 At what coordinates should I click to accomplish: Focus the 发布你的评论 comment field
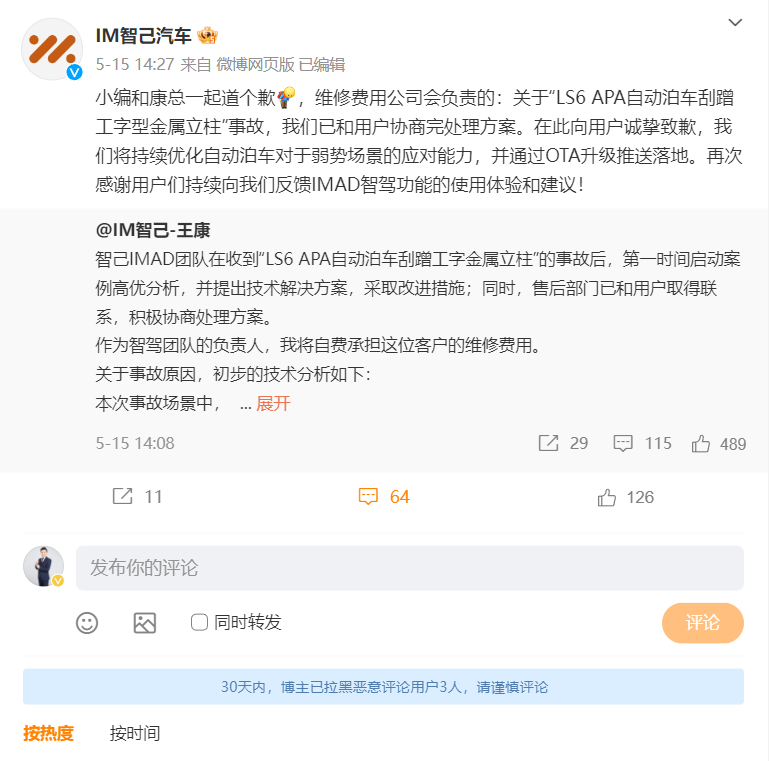[x=409, y=568]
